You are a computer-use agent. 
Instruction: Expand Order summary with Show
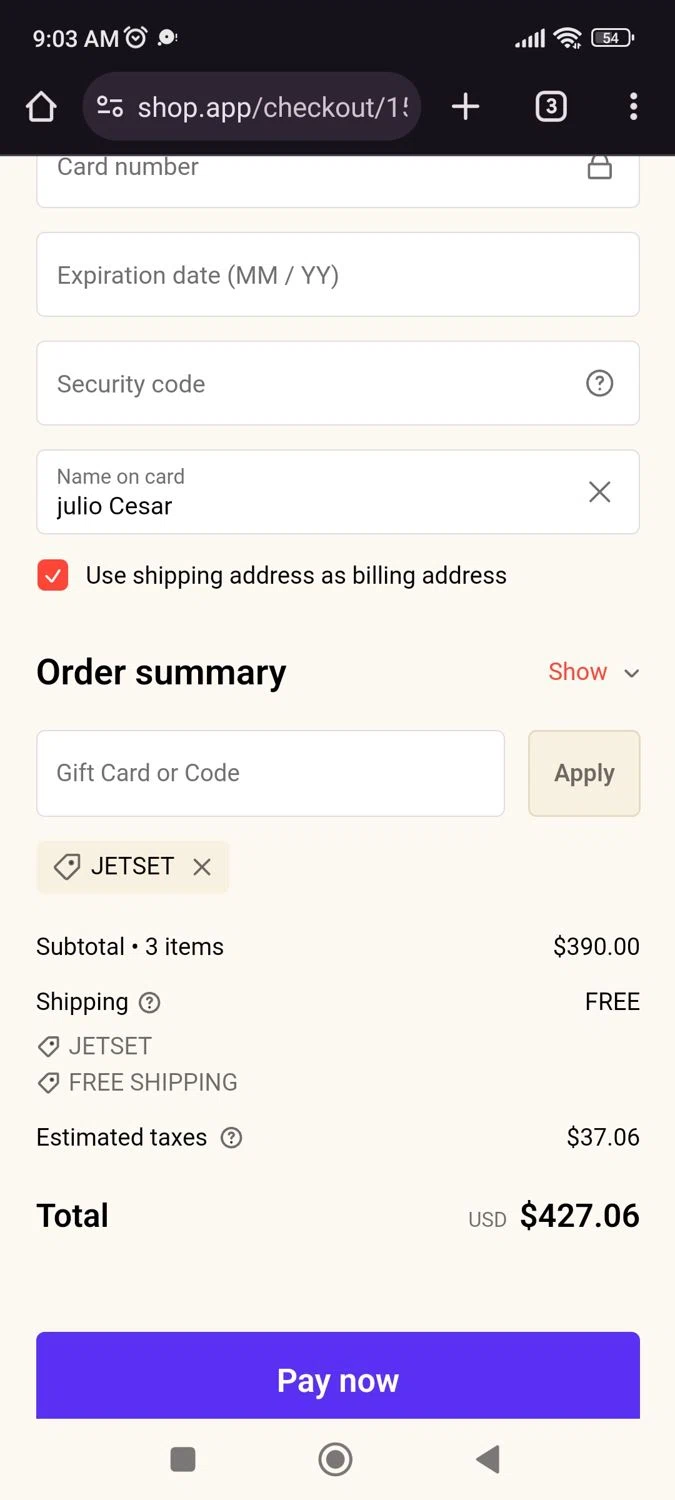click(x=593, y=672)
